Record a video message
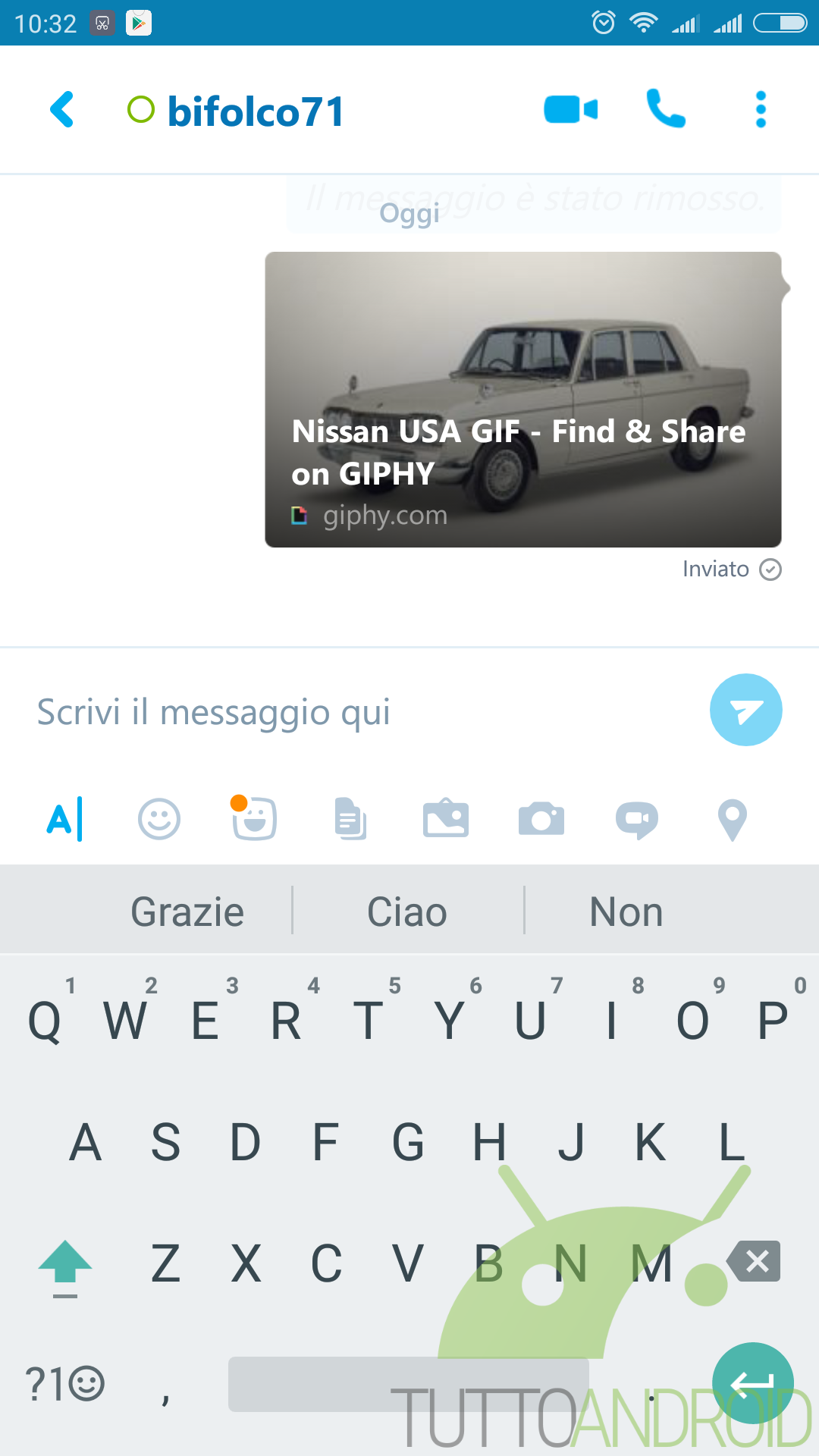 click(637, 820)
